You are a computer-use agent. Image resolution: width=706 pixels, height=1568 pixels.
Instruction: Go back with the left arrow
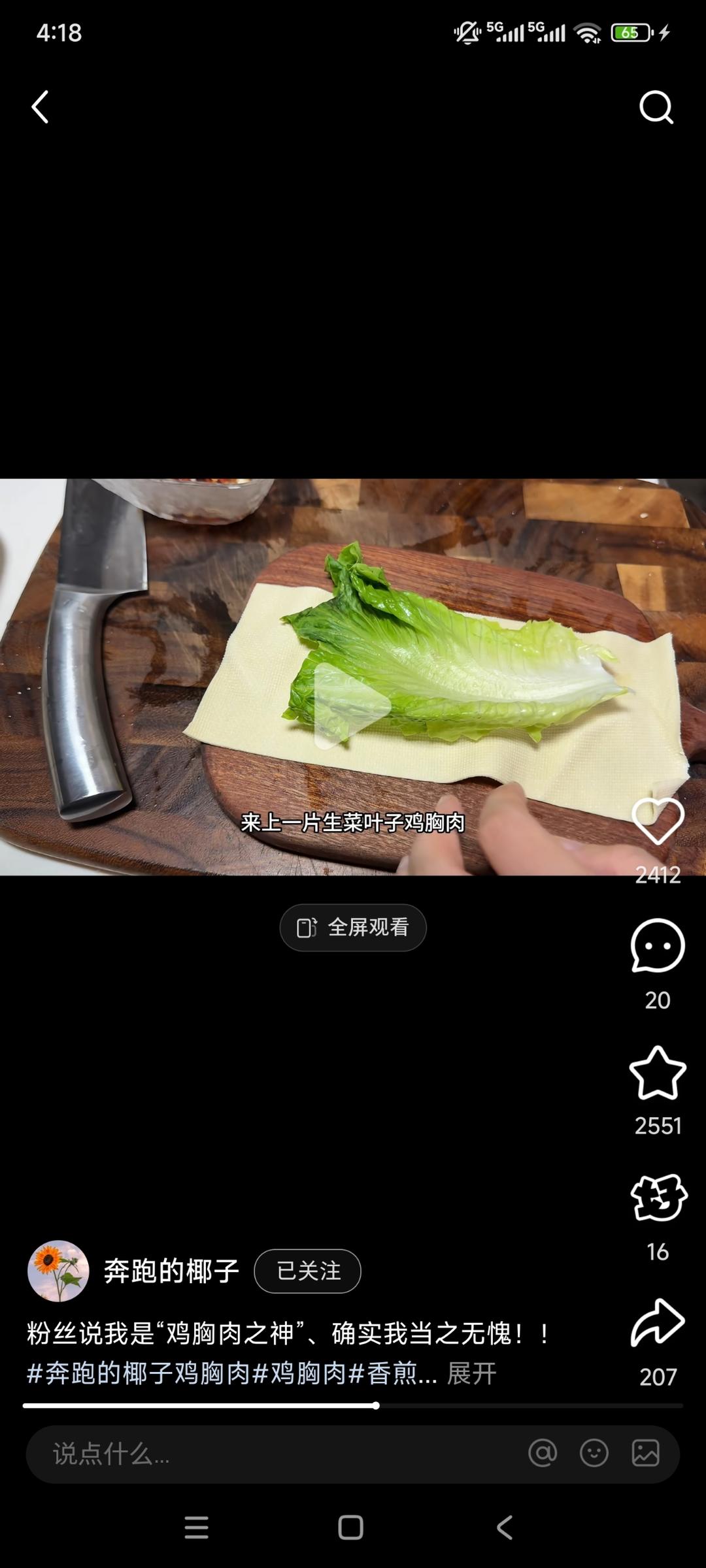pyautogui.click(x=41, y=107)
